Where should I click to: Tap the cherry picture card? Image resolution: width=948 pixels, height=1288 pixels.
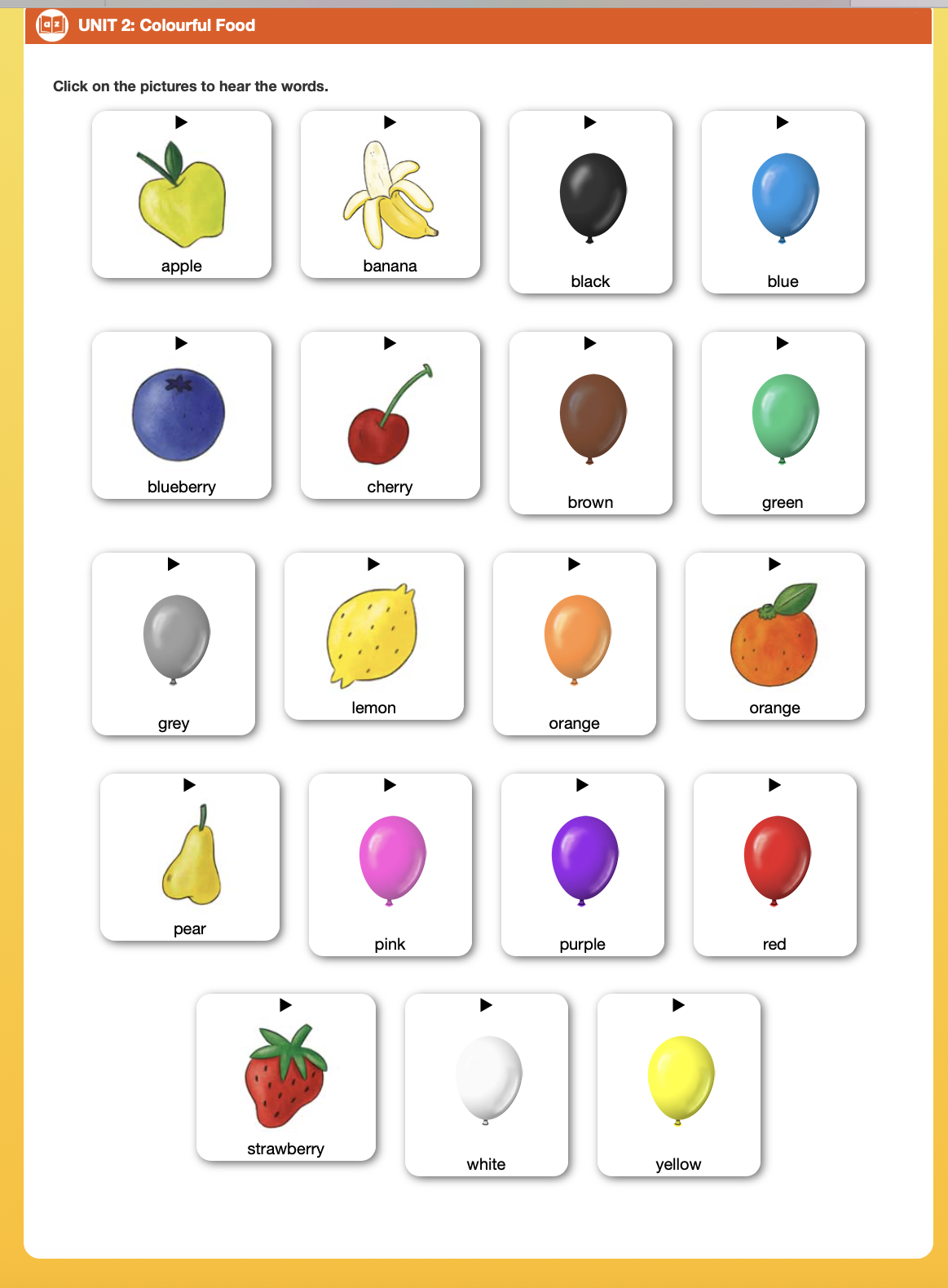click(390, 416)
